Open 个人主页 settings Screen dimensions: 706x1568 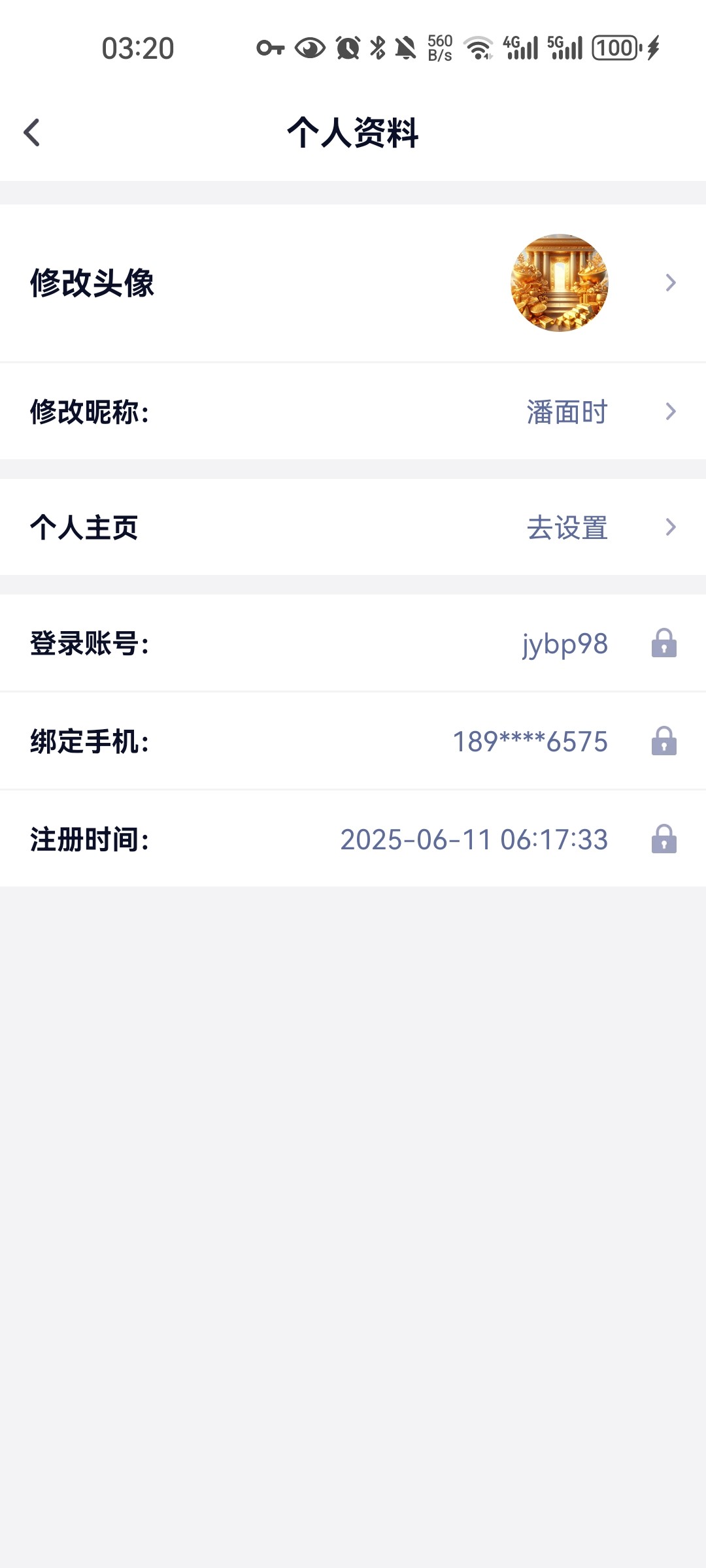coord(353,527)
